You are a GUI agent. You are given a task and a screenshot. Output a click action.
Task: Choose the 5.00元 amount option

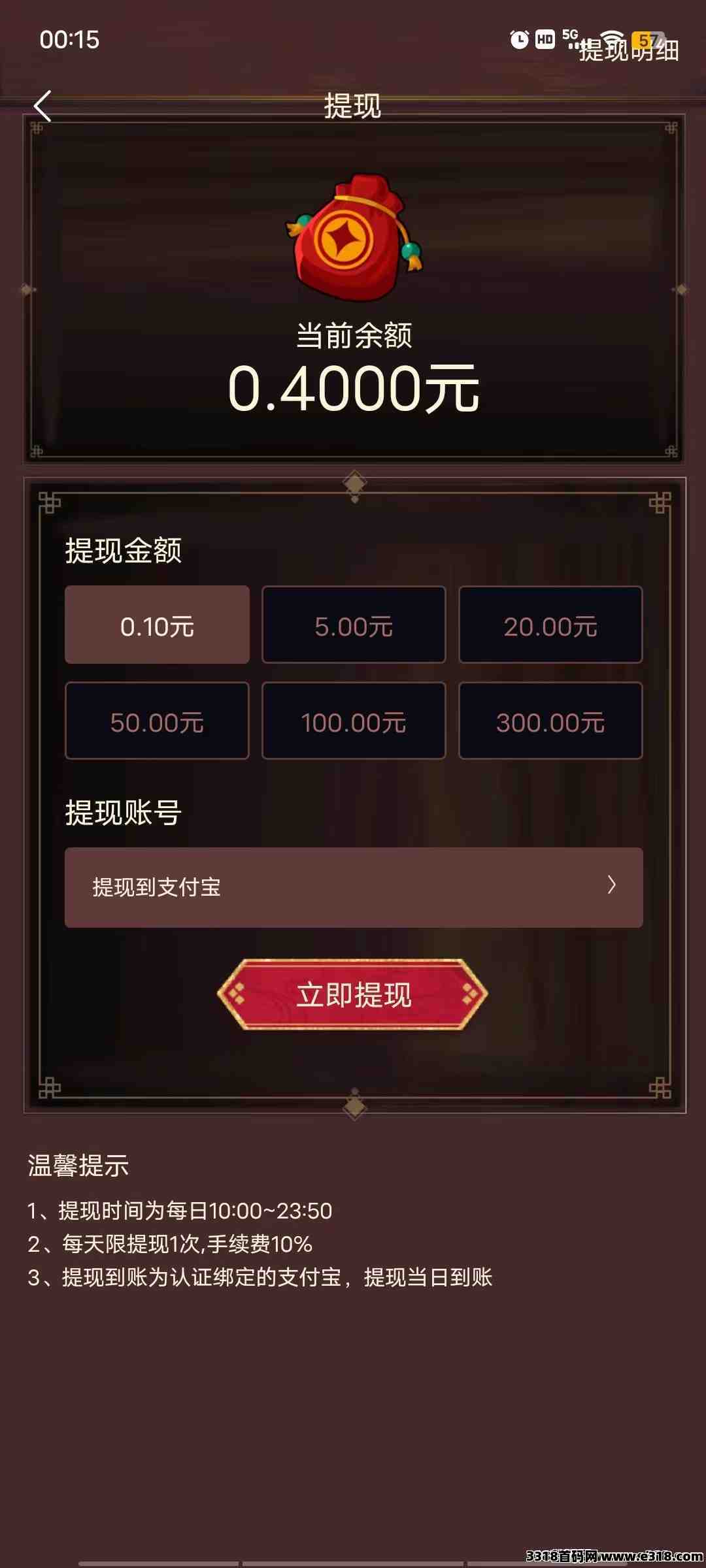tap(354, 625)
